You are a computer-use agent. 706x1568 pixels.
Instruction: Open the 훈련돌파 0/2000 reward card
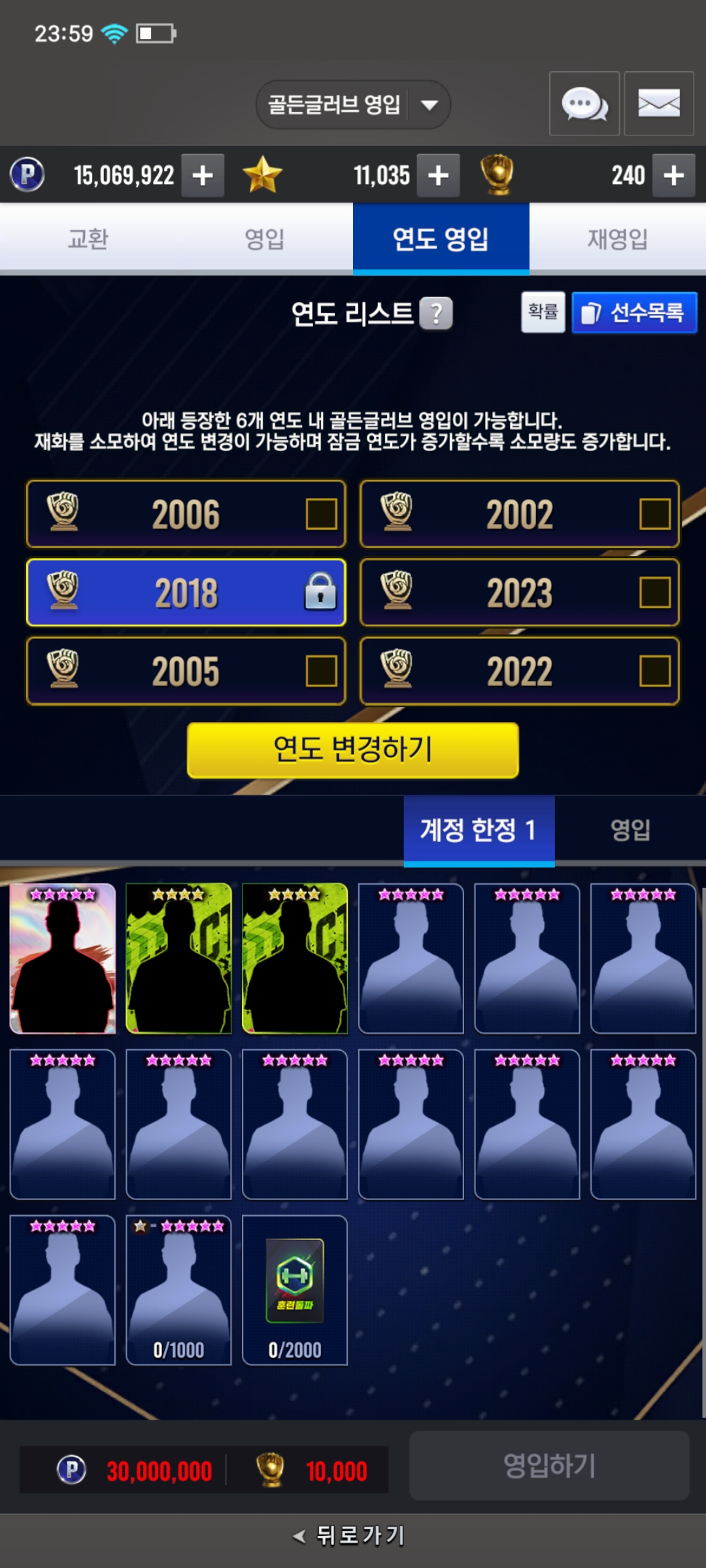[x=295, y=1290]
